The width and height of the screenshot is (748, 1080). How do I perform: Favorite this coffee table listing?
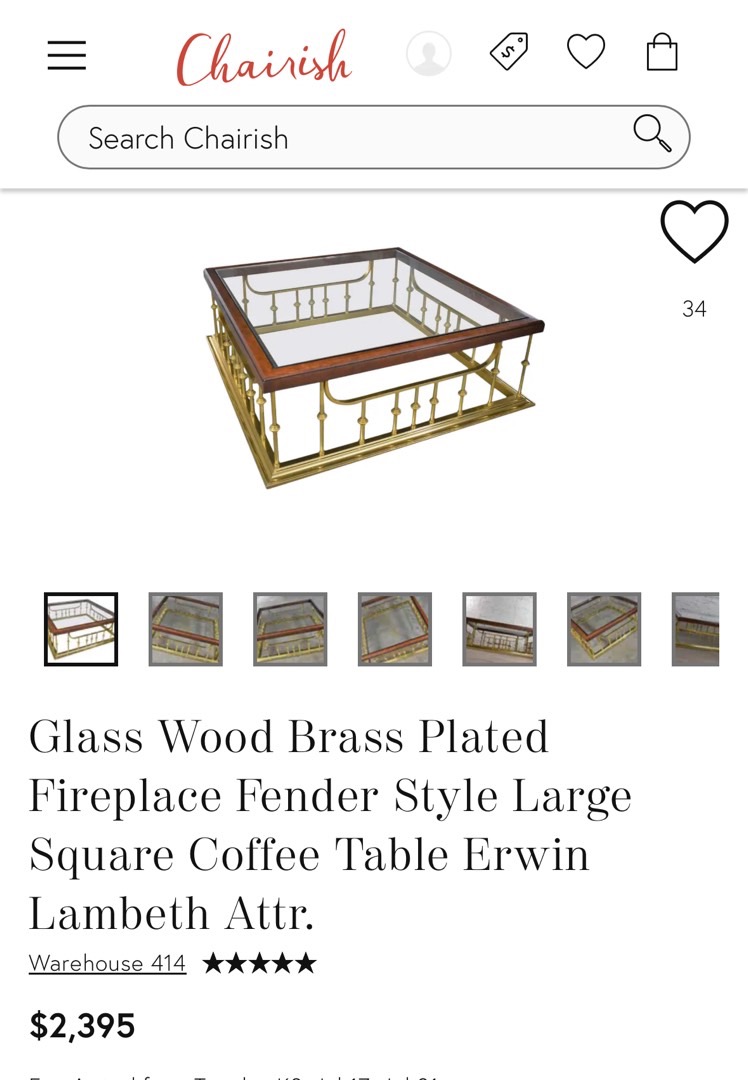point(694,231)
